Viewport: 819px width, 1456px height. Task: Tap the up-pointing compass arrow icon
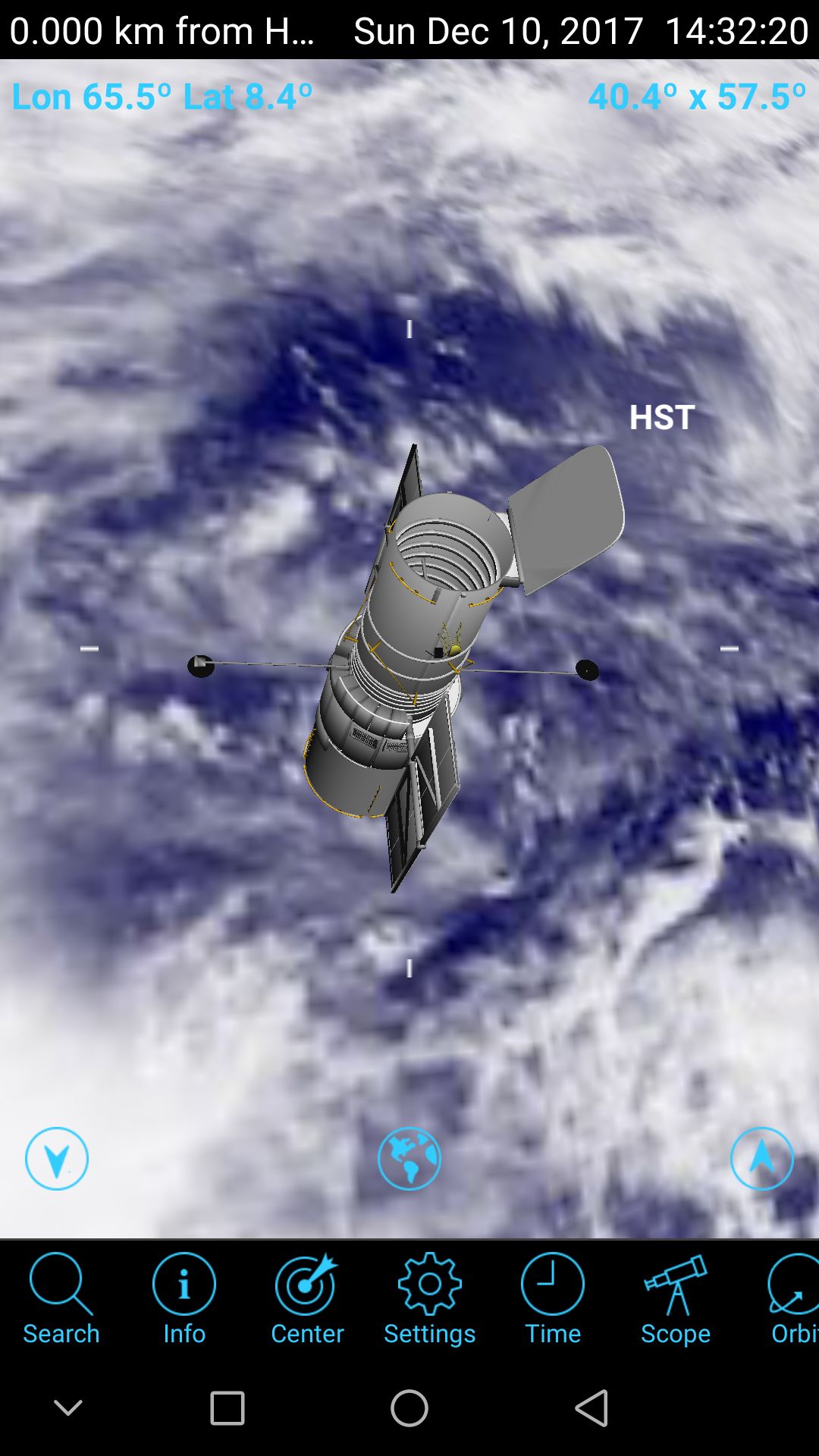click(x=761, y=1158)
